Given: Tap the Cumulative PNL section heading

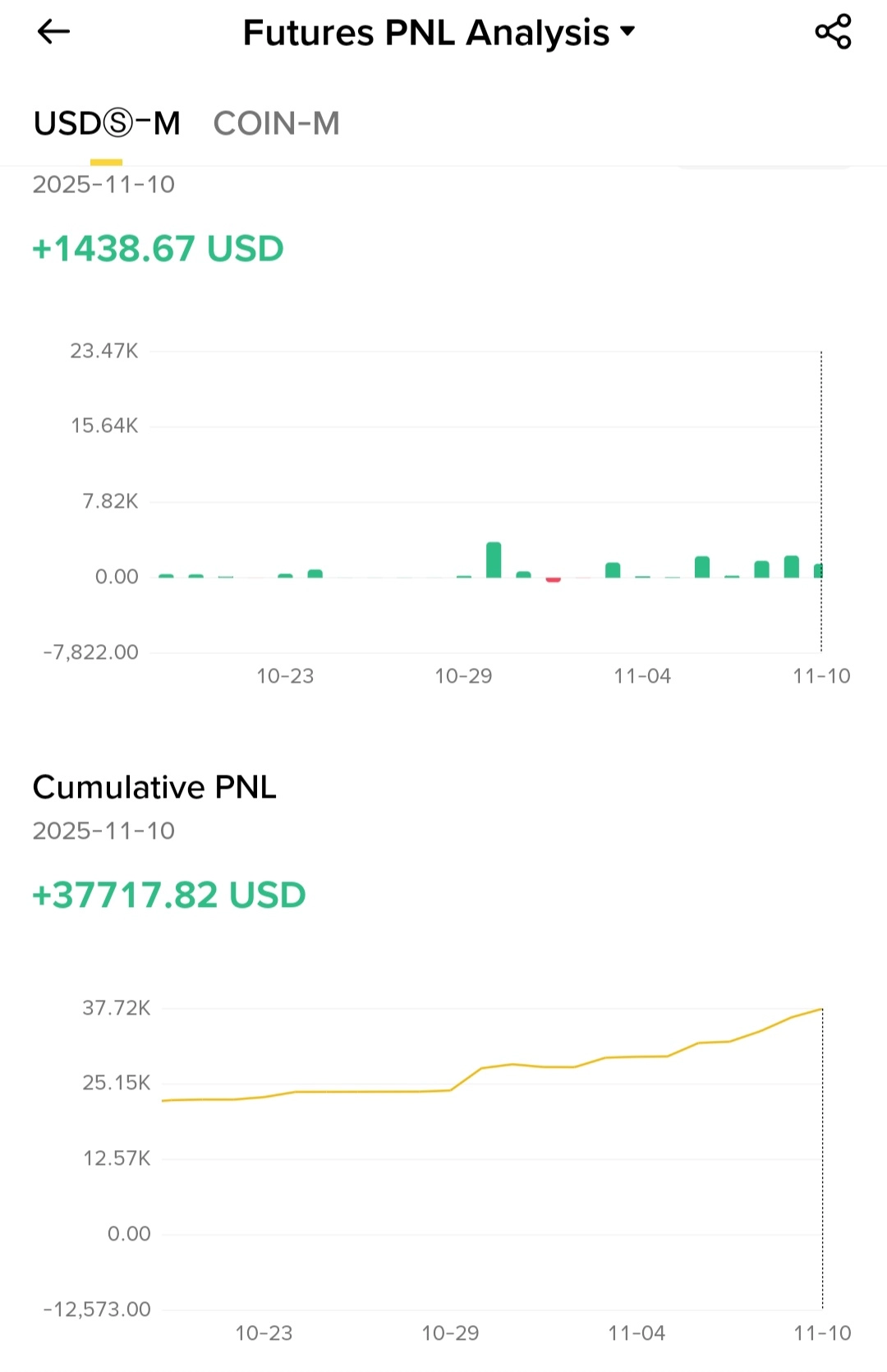Looking at the screenshot, I should [154, 787].
